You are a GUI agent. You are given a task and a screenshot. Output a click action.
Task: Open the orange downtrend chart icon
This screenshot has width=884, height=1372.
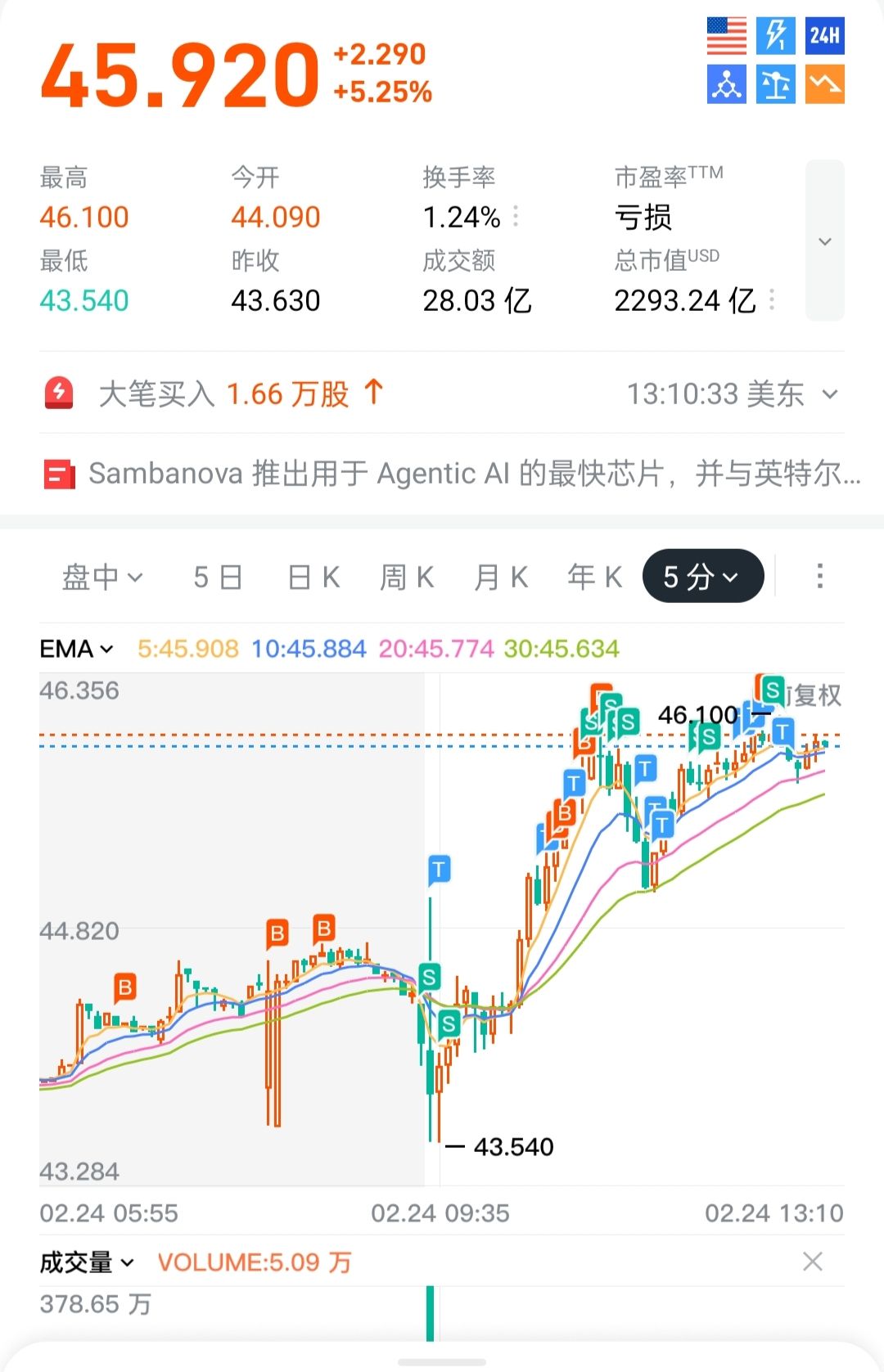(824, 85)
